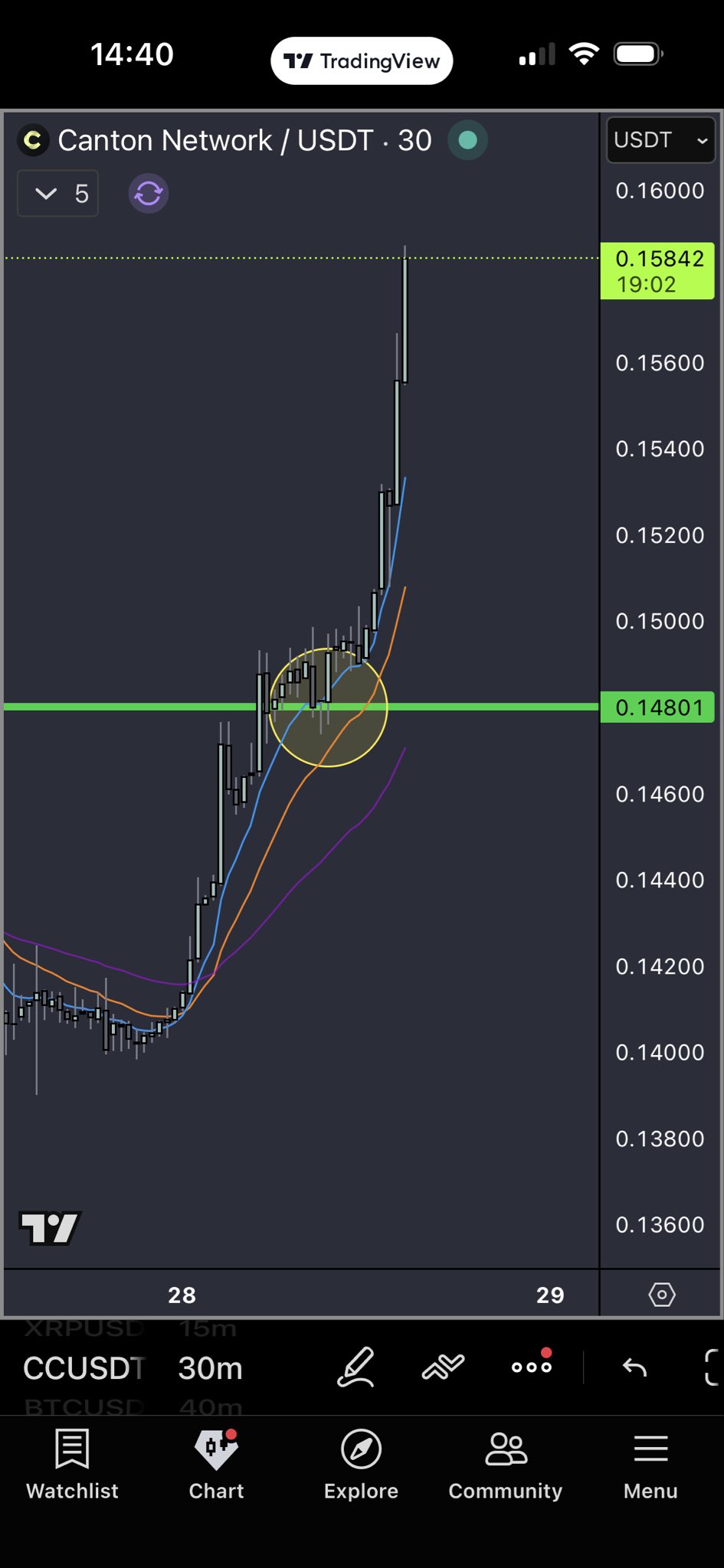Undo the last chart action
Viewport: 724px width, 1568px height.
(634, 1367)
